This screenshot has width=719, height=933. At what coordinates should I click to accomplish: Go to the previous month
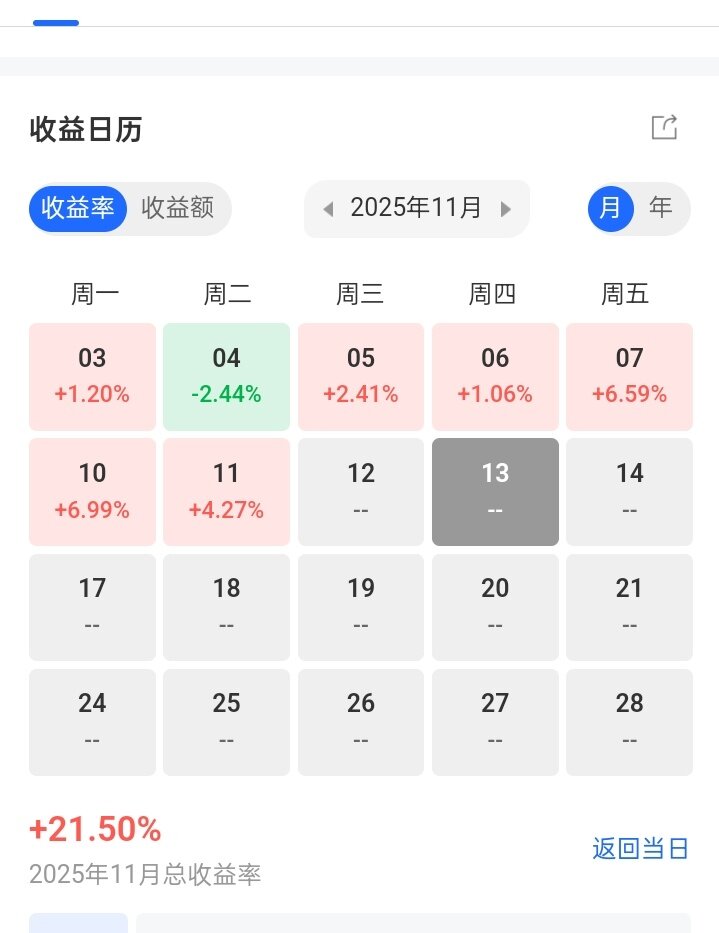click(327, 209)
